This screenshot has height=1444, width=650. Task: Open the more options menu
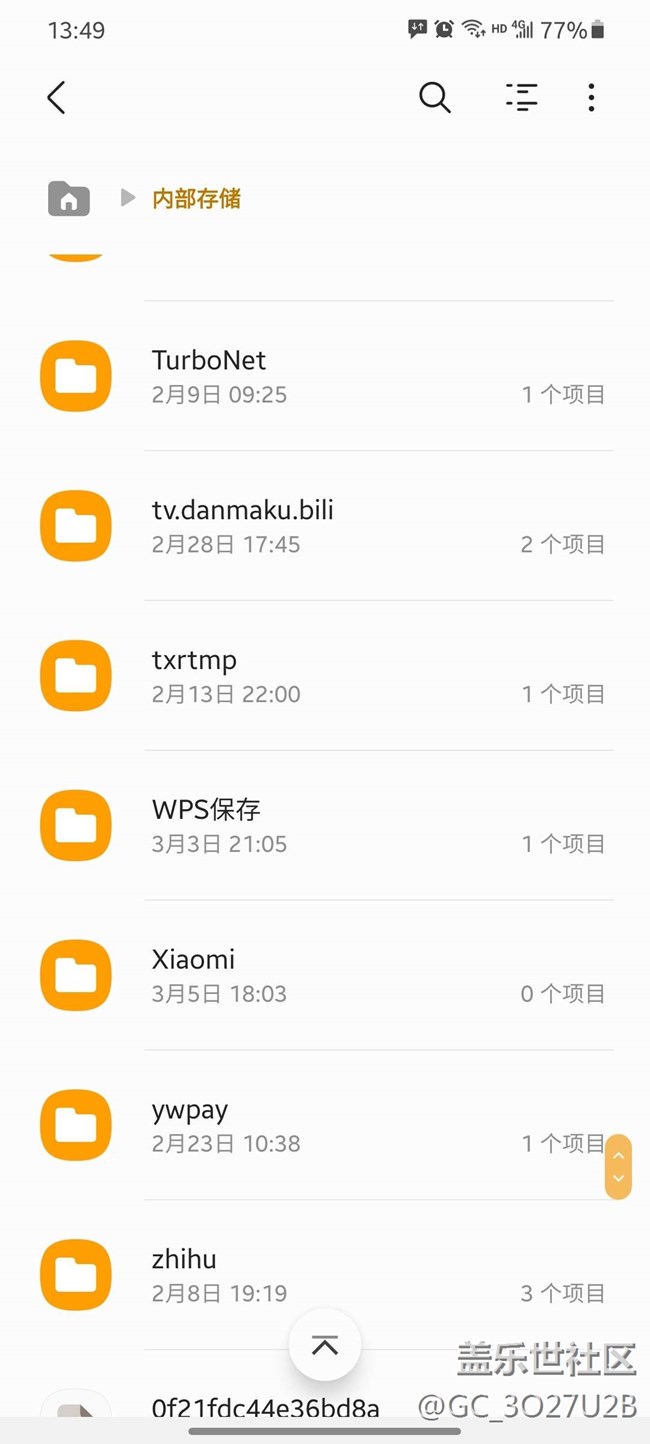click(591, 97)
